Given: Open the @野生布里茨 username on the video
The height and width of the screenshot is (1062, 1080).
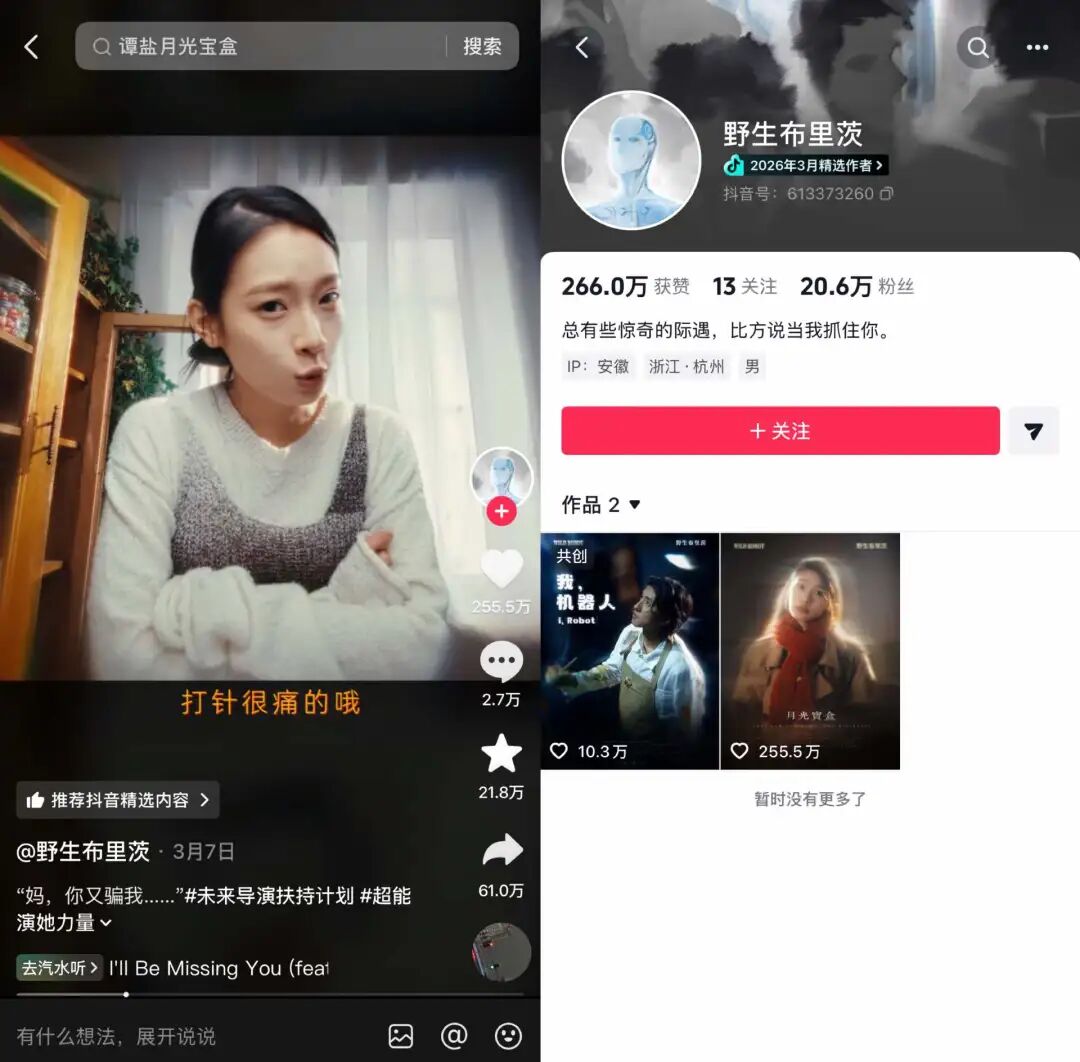Looking at the screenshot, I should (x=83, y=852).
